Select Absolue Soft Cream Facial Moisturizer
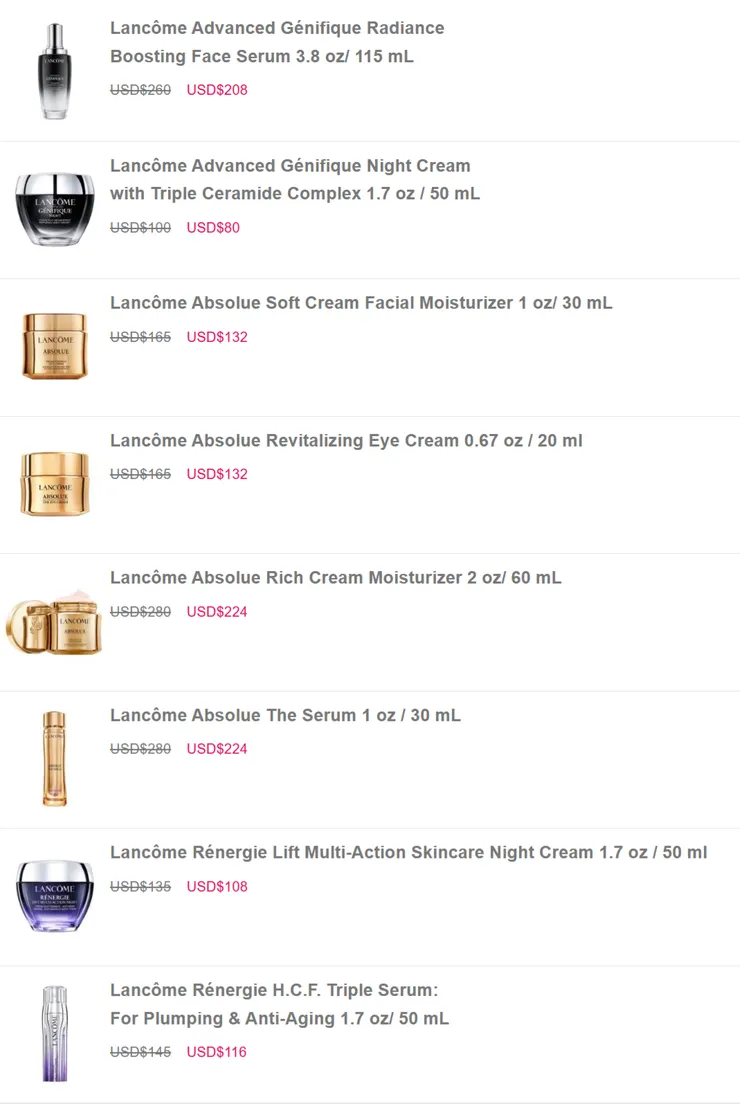The height and width of the screenshot is (1116, 740). tap(361, 303)
